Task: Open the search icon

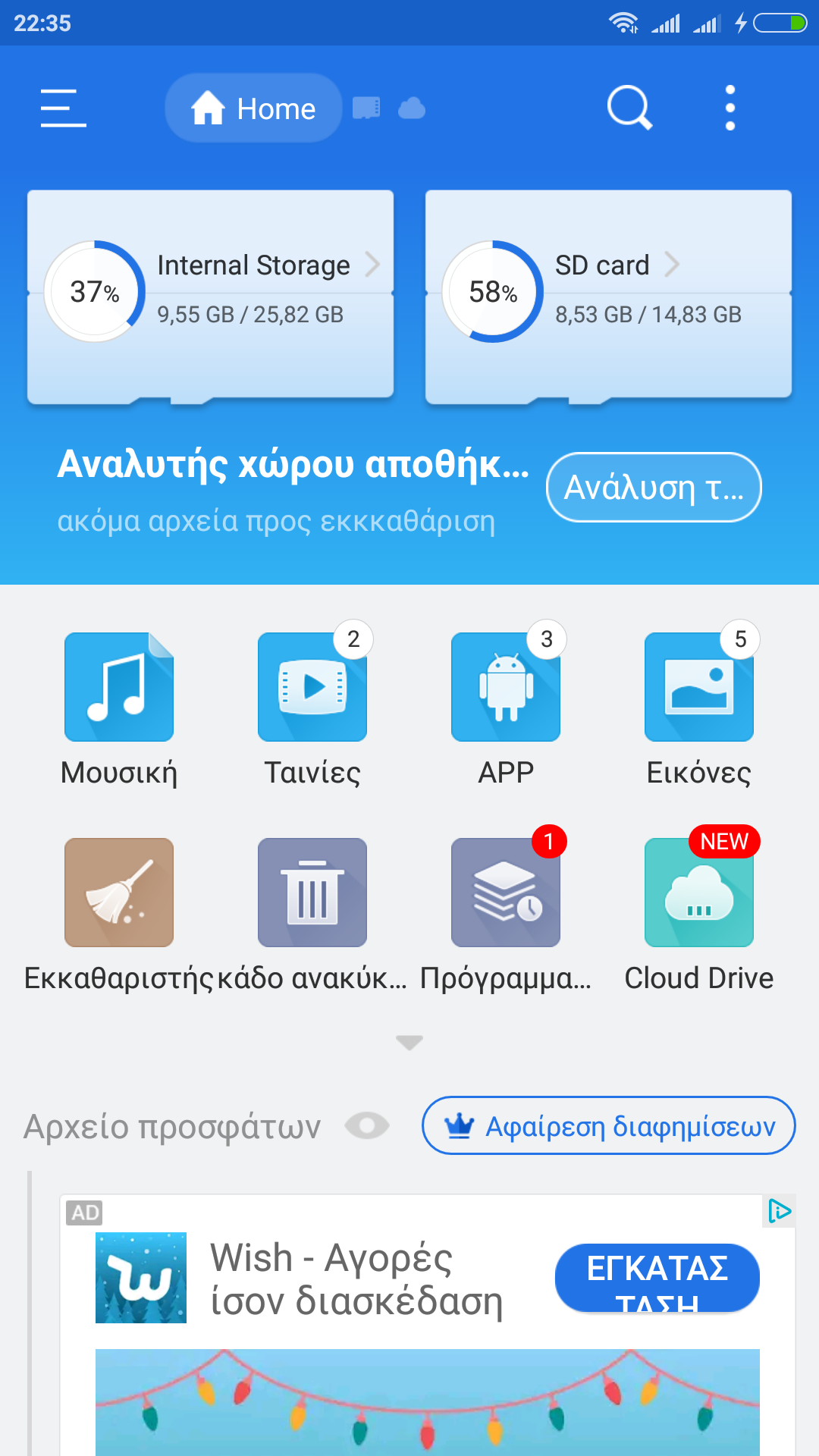Action: coord(629,108)
